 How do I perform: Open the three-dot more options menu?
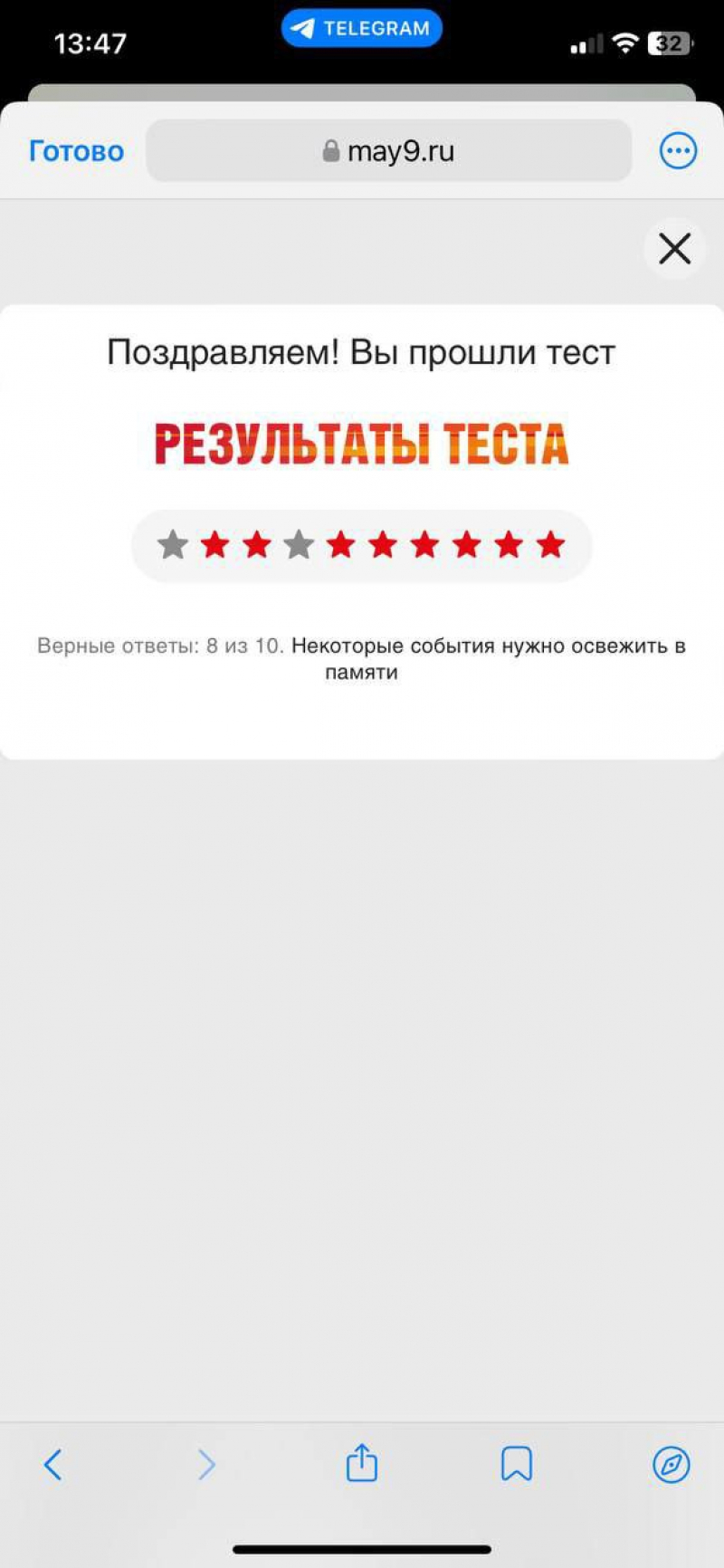click(678, 151)
